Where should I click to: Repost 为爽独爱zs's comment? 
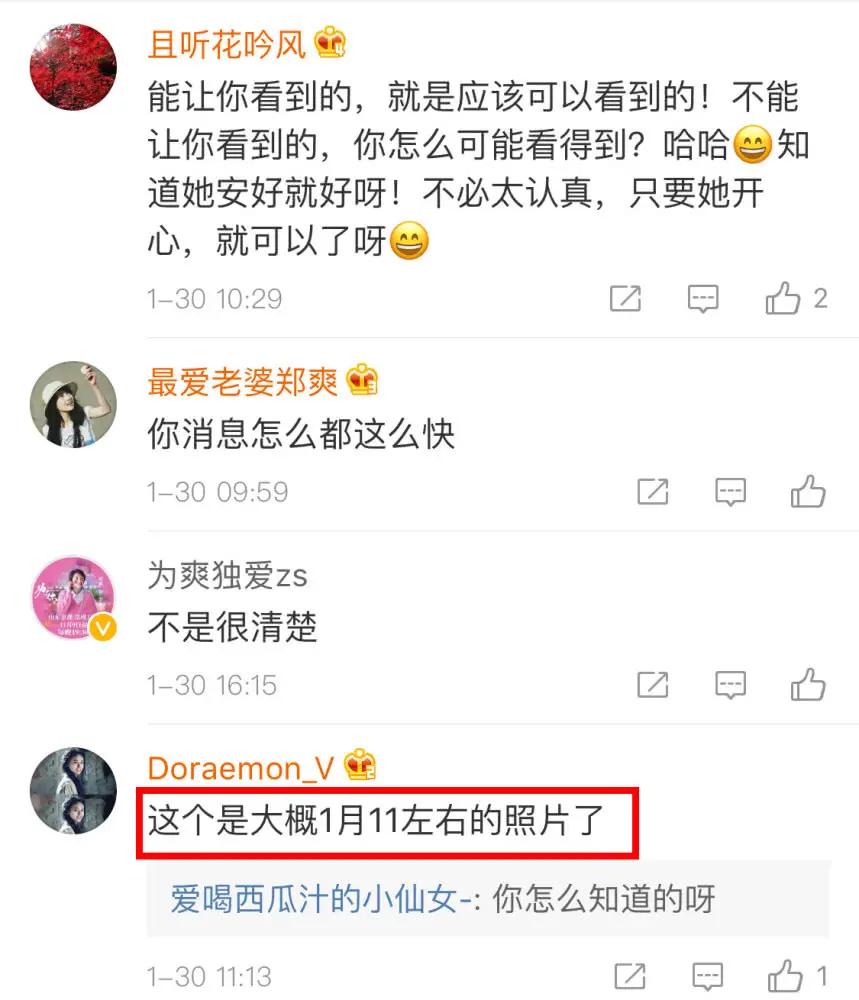tap(653, 685)
